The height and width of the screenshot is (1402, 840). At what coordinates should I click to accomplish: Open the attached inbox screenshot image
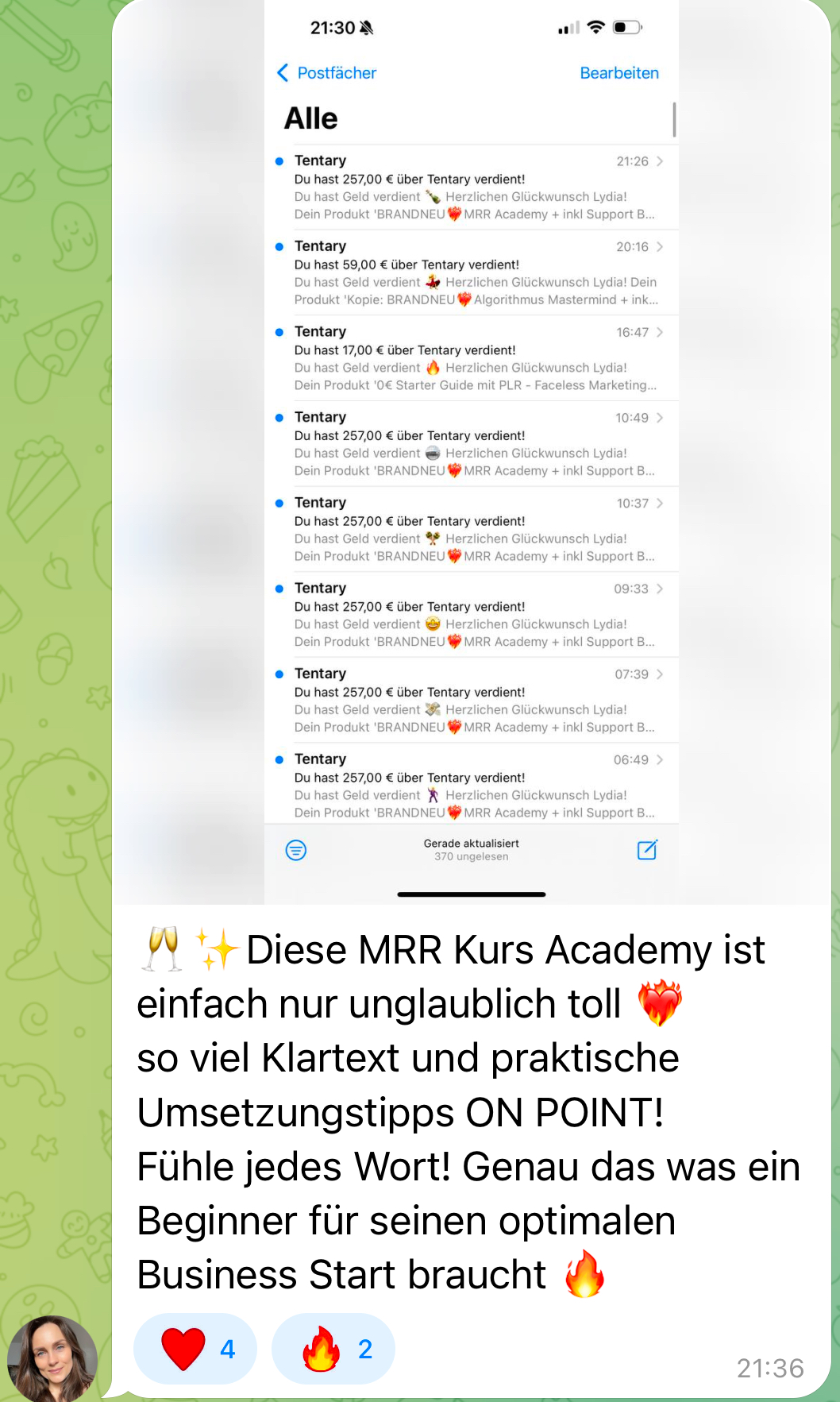(472, 453)
